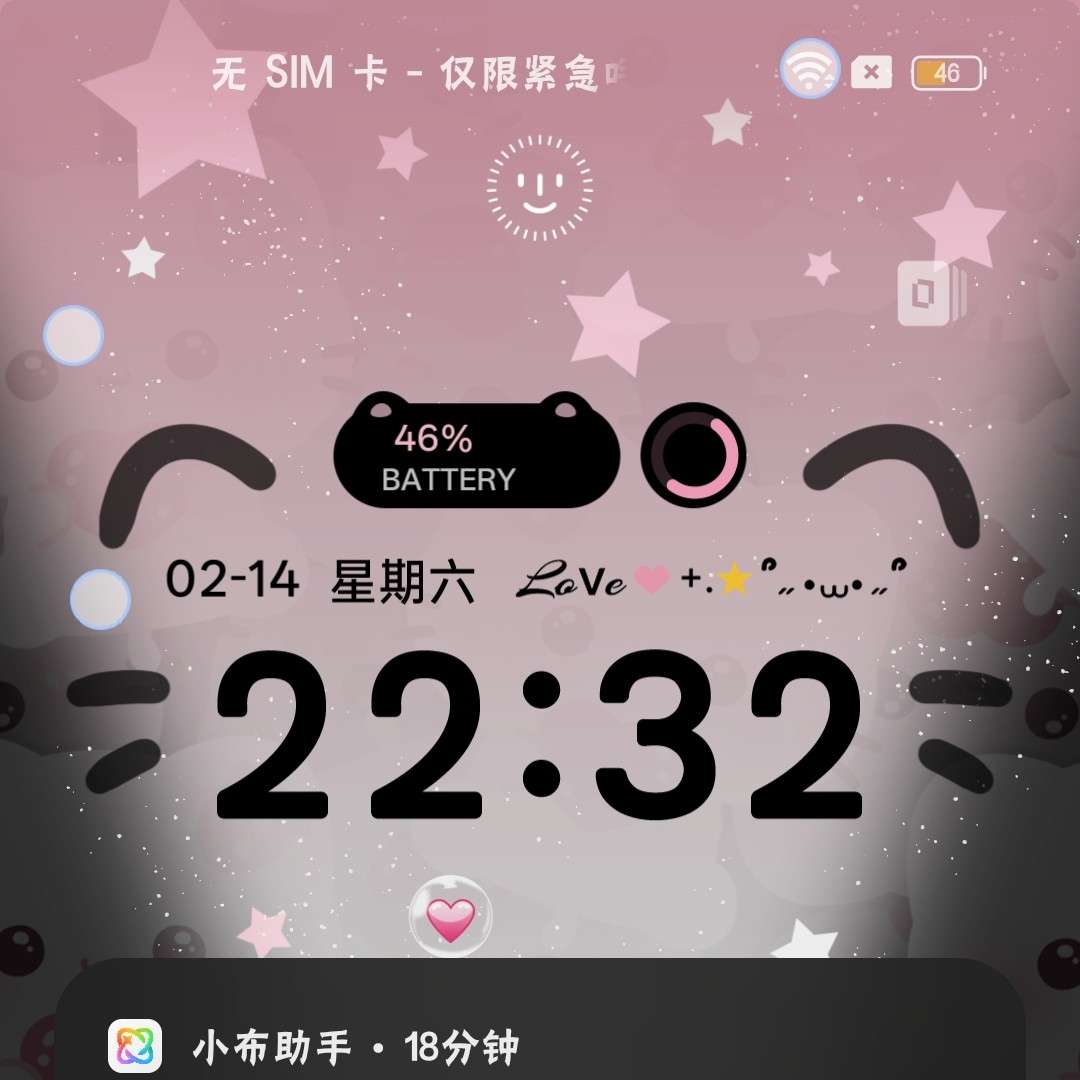Tap the face unlock smiley icon
Image resolution: width=1080 pixels, height=1080 pixels.
(x=540, y=188)
